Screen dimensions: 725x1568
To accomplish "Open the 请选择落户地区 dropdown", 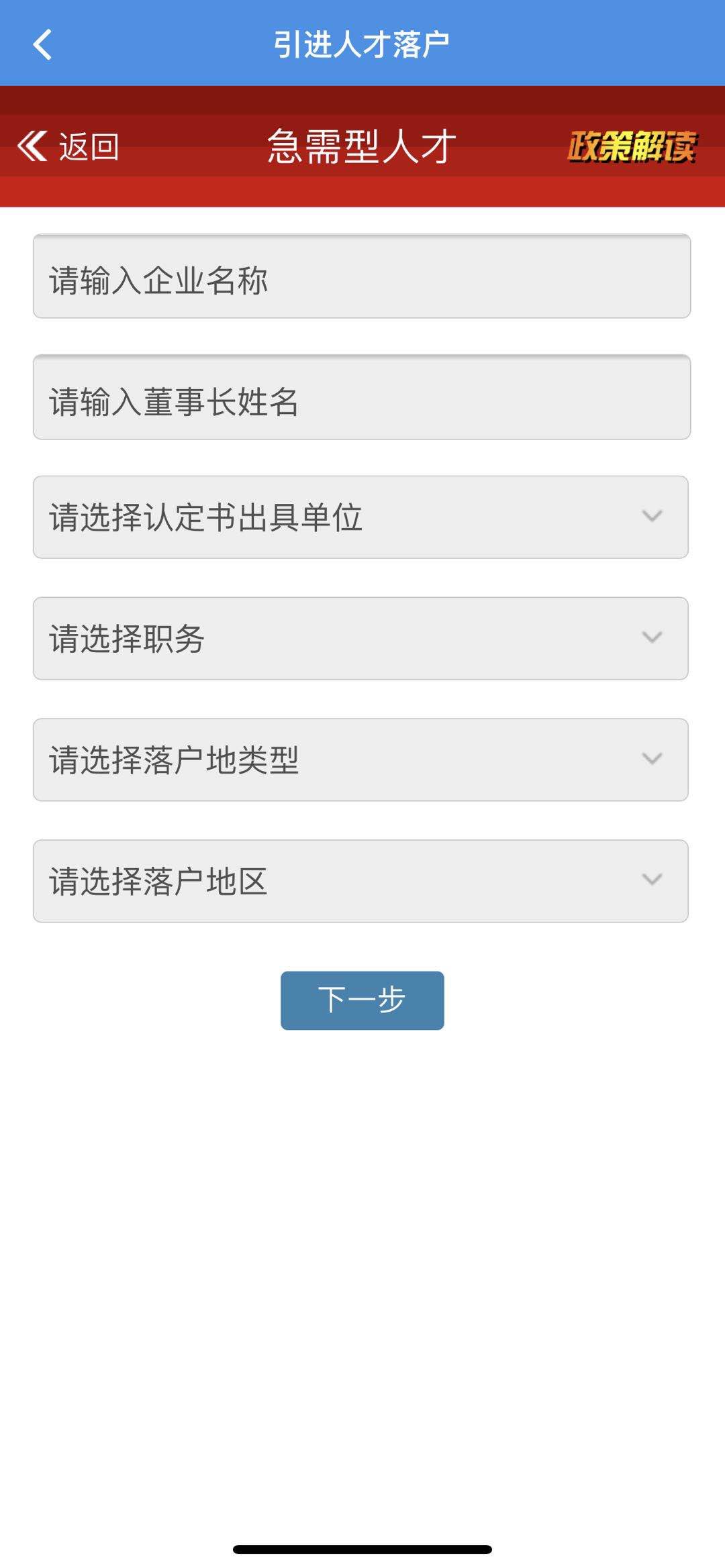I will pyautogui.click(x=361, y=881).
